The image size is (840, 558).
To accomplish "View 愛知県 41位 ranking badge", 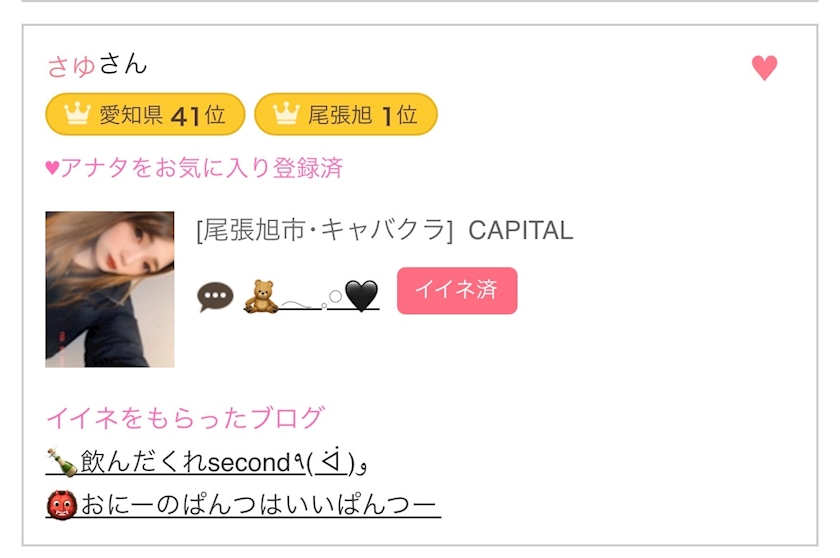I will pos(145,115).
